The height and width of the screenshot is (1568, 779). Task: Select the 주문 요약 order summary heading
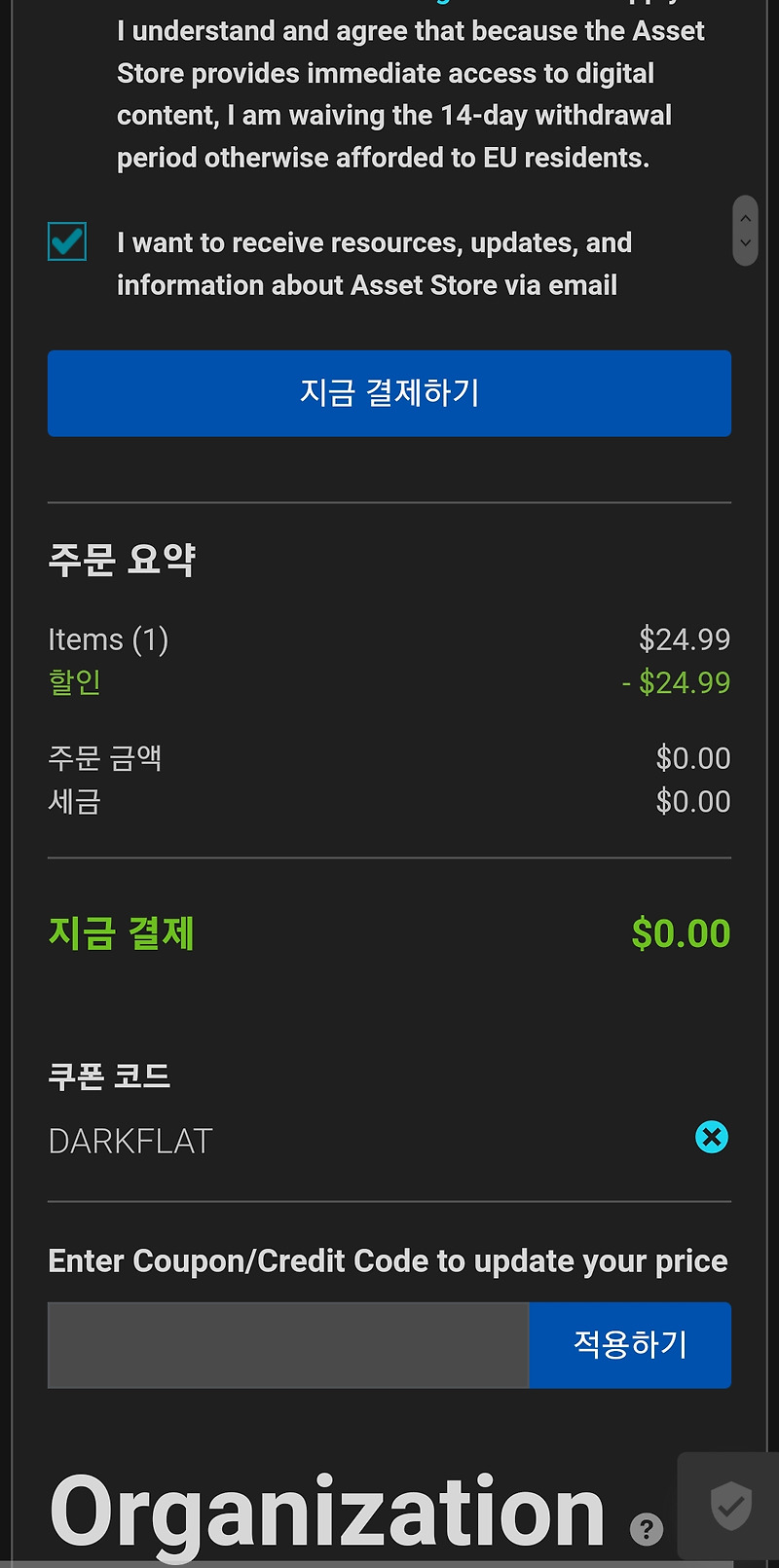pos(121,558)
